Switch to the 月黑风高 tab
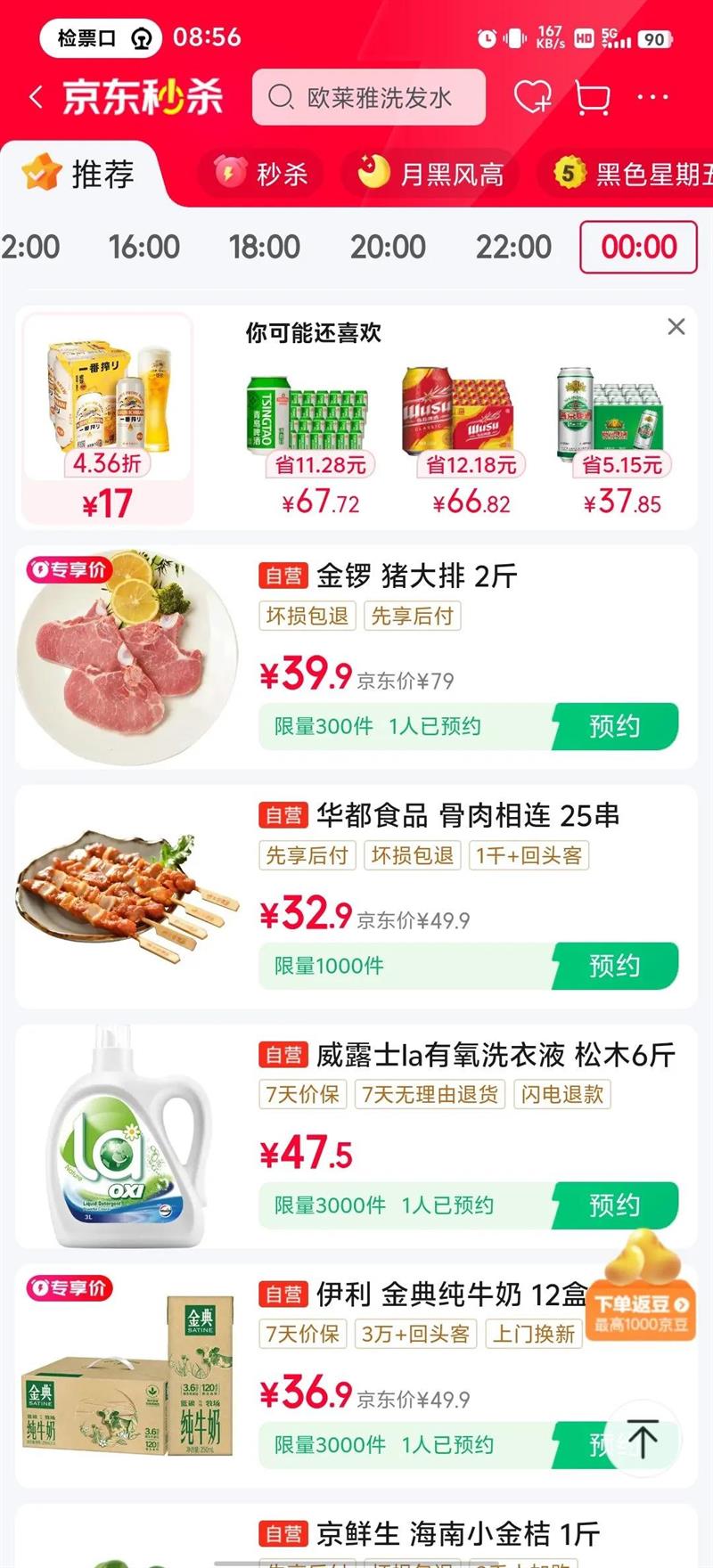This screenshot has height=1568, width=713. tap(432, 174)
